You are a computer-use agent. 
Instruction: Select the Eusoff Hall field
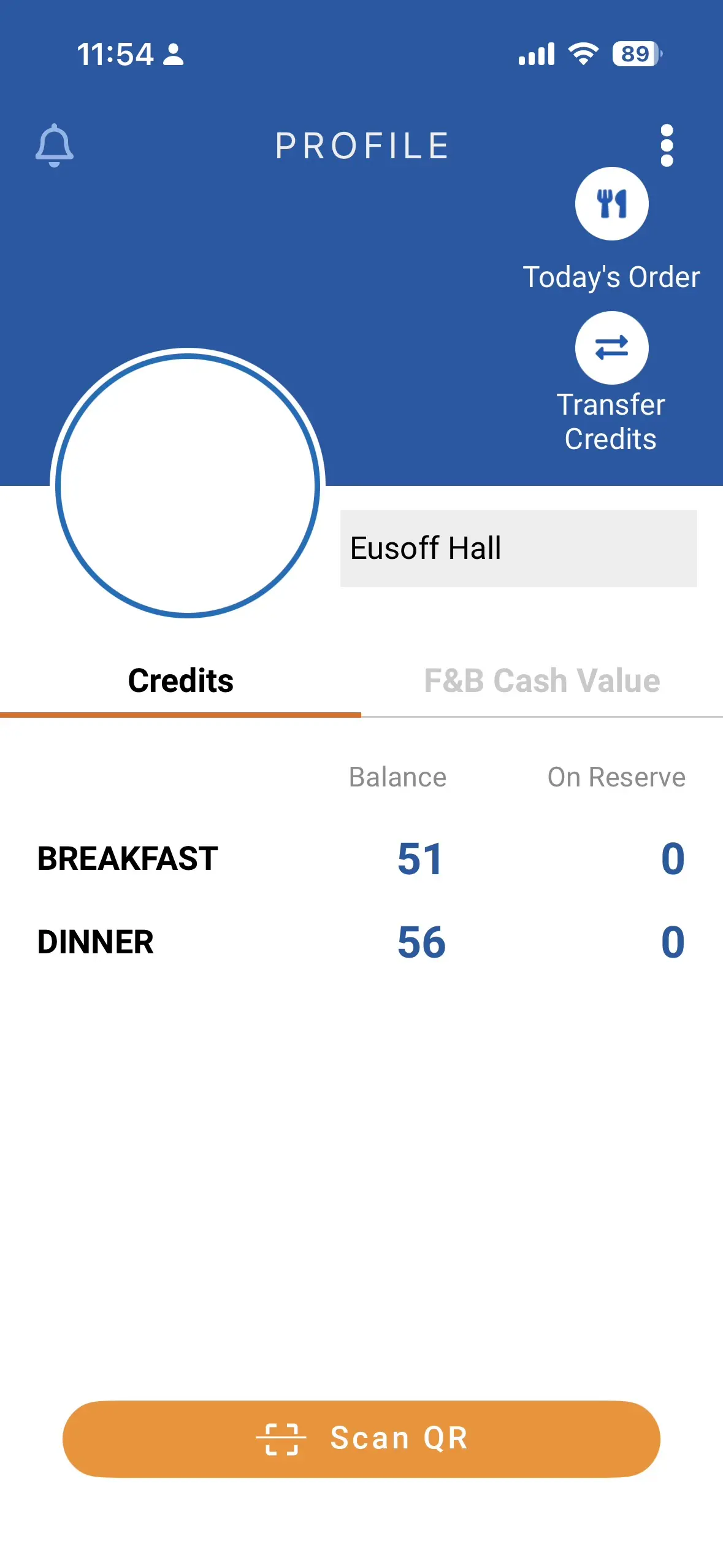pos(518,548)
